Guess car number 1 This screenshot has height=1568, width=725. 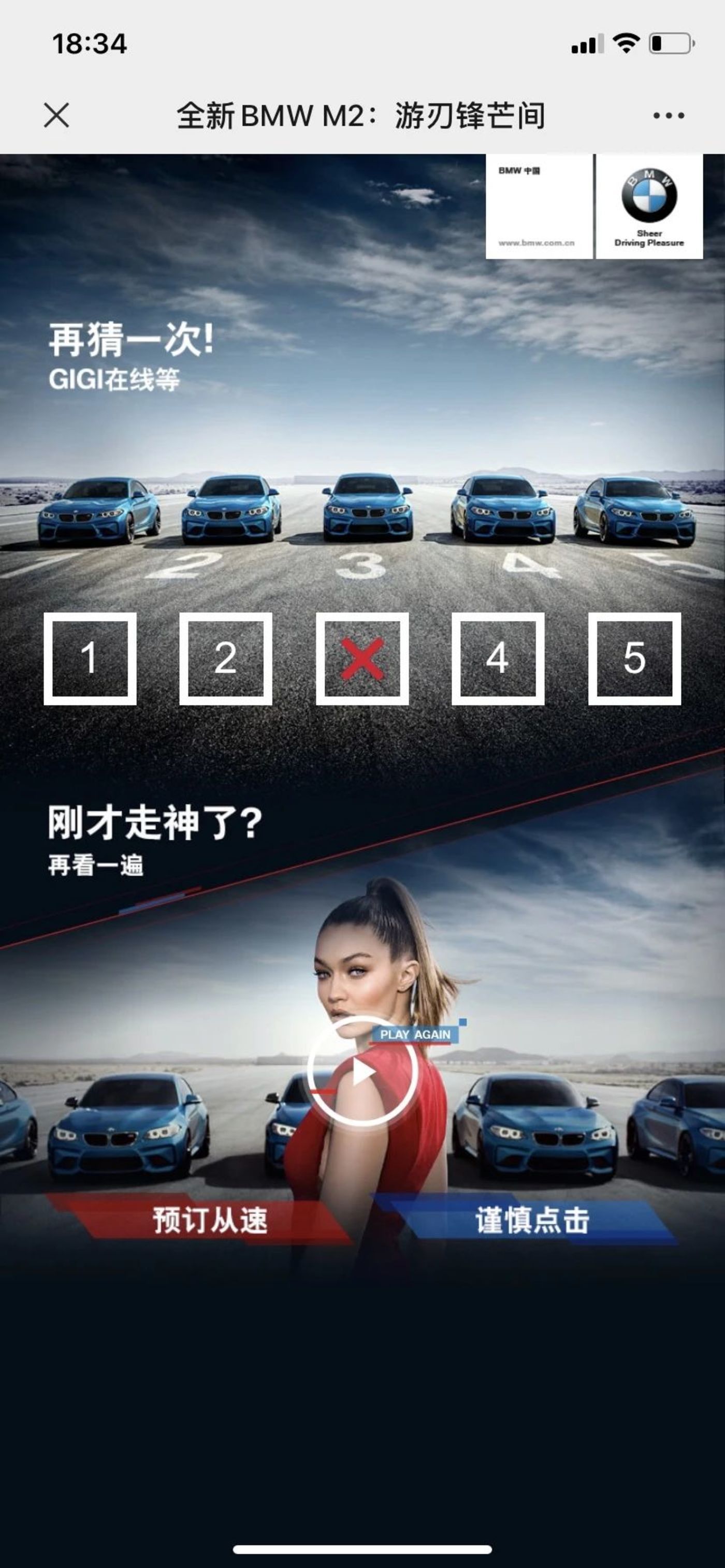[x=90, y=658]
